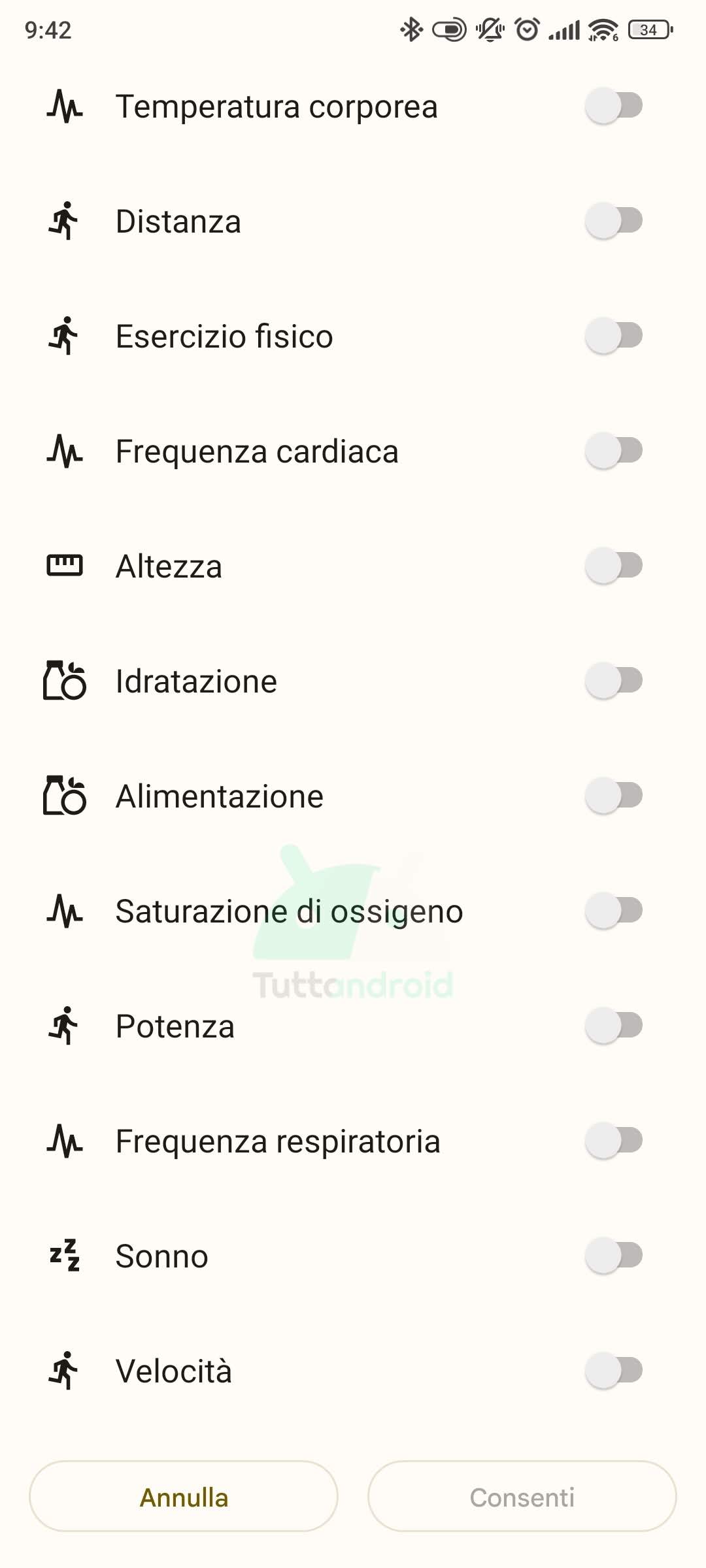Toggle Saturazione di ossigeno on
Screen dimensions: 706x1568
click(614, 911)
